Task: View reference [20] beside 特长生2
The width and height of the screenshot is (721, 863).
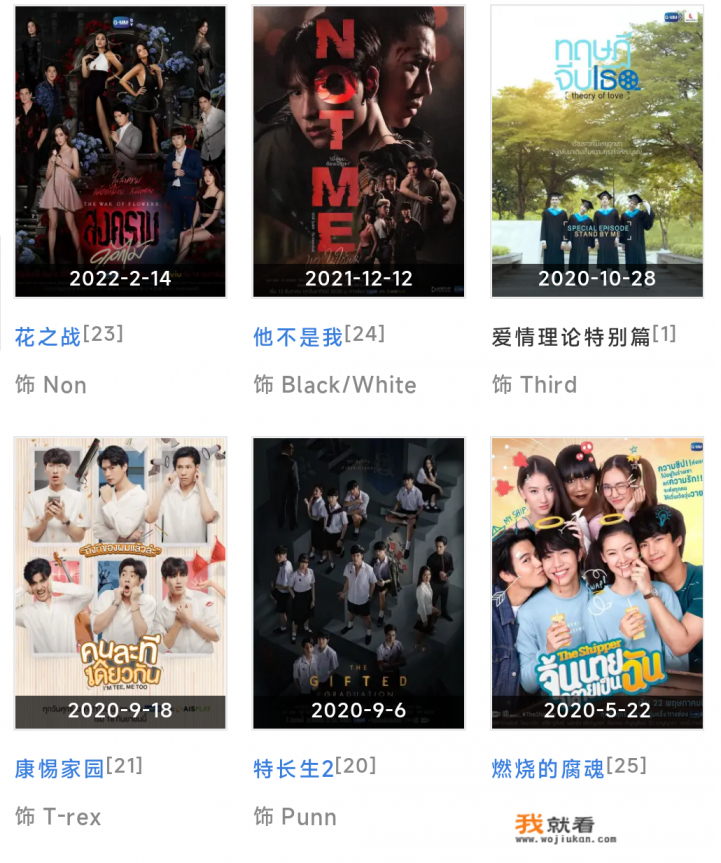Action: tap(356, 765)
